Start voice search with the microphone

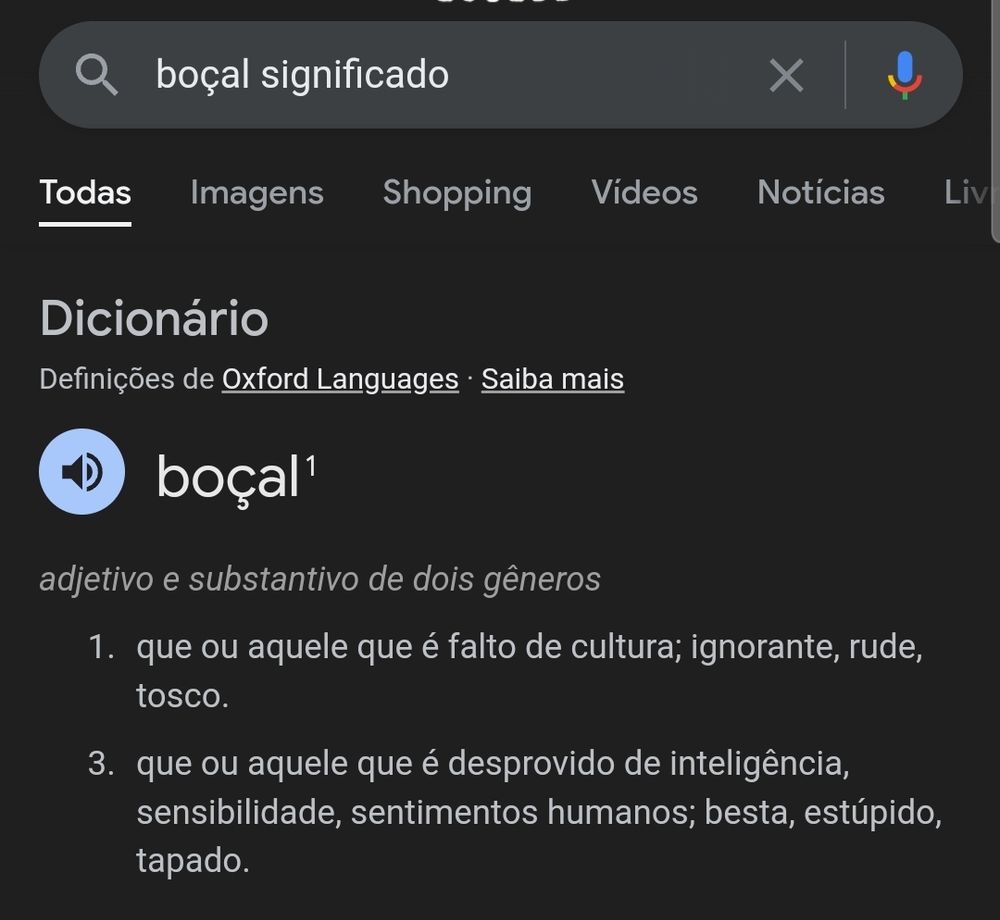point(904,75)
